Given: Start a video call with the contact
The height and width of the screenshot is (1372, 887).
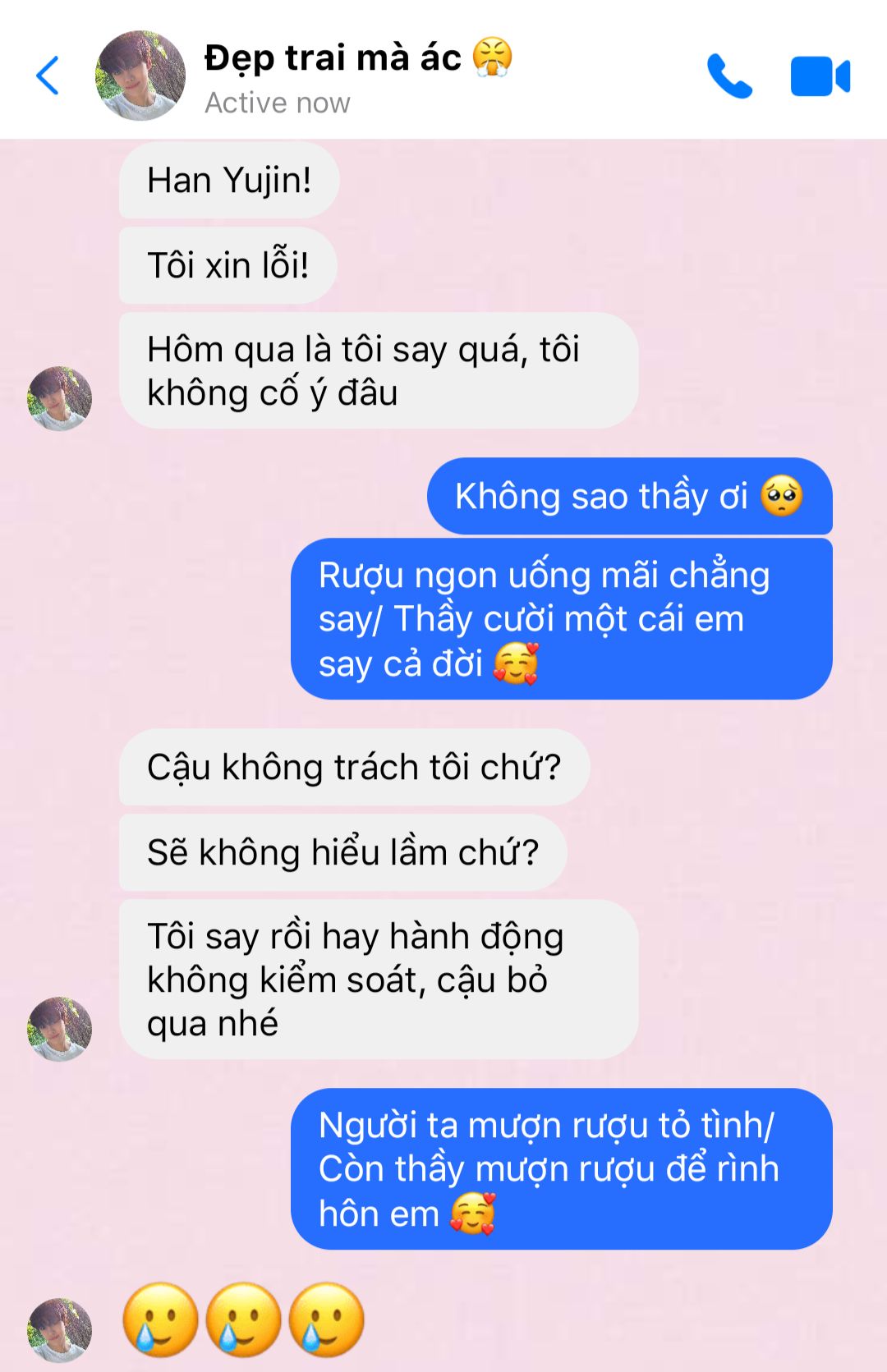Looking at the screenshot, I should pyautogui.click(x=820, y=76).
